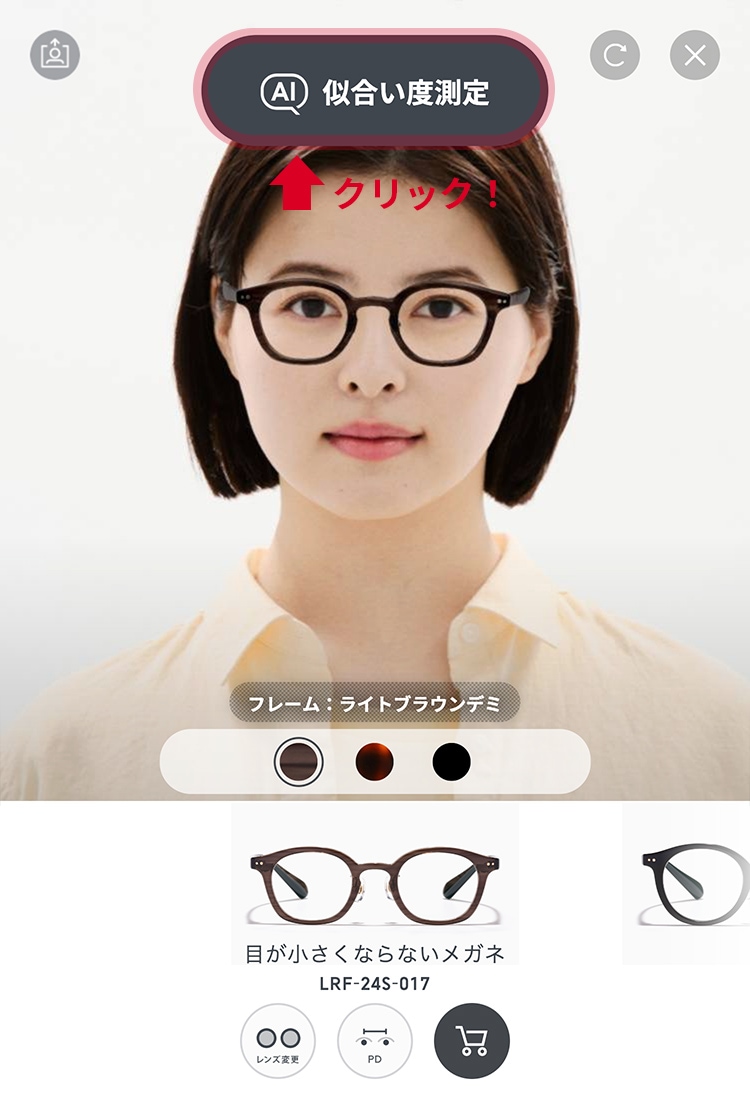Select the light brown demi frame color
This screenshot has height=1100, width=750.
click(x=299, y=762)
